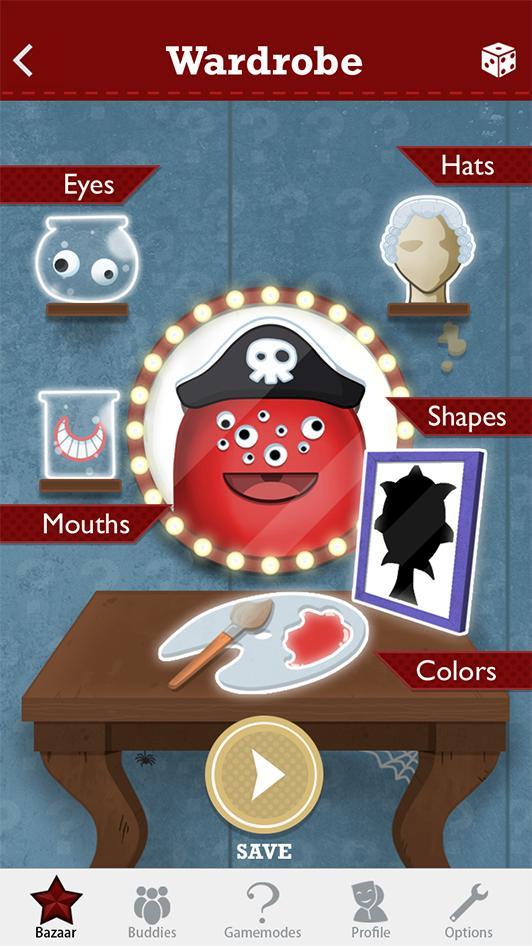This screenshot has width=532, height=946.
Task: Open the Eyes fishbowl selection
Action: pos(86,259)
